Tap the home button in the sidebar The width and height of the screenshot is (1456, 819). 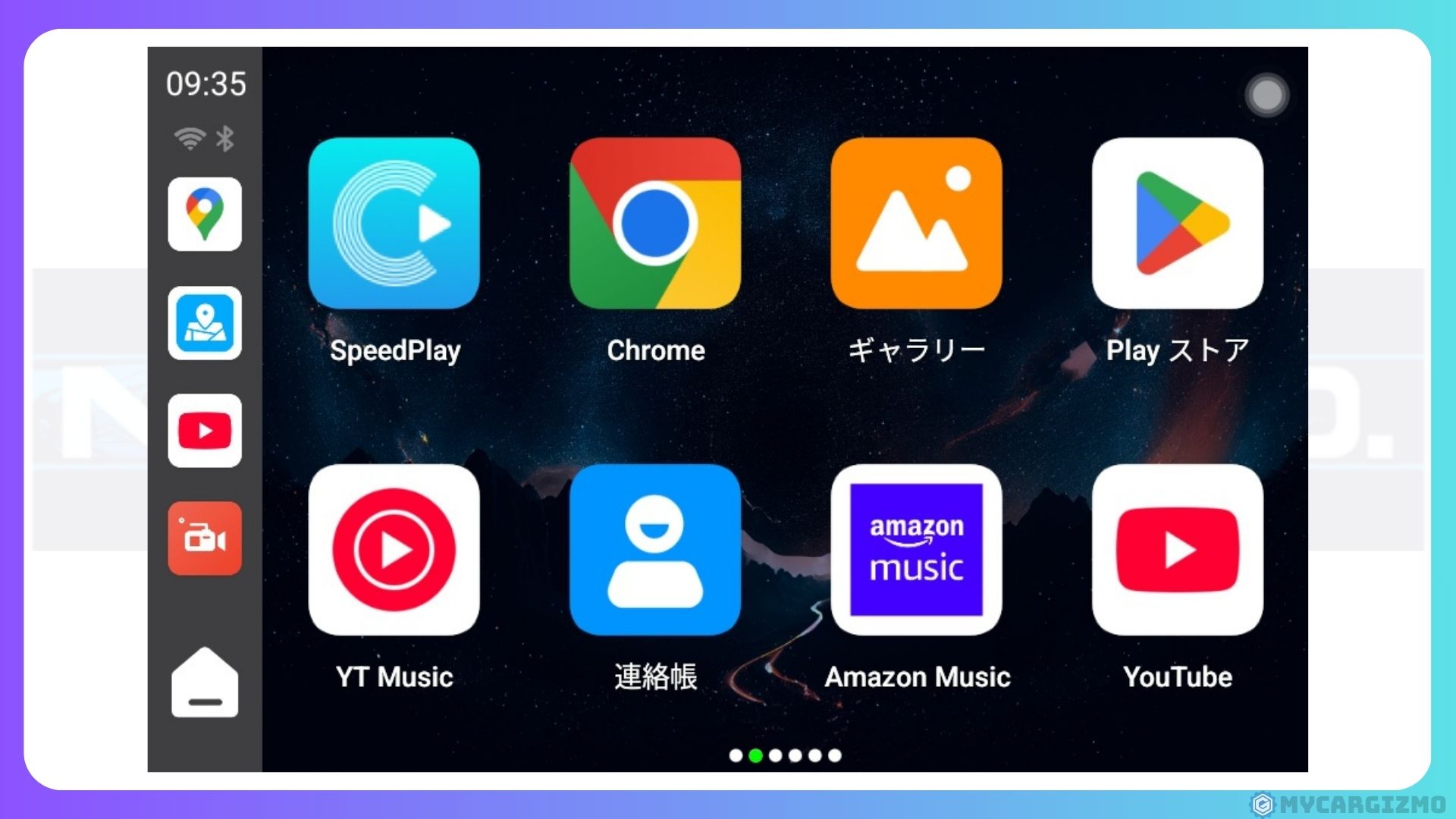coord(205,682)
